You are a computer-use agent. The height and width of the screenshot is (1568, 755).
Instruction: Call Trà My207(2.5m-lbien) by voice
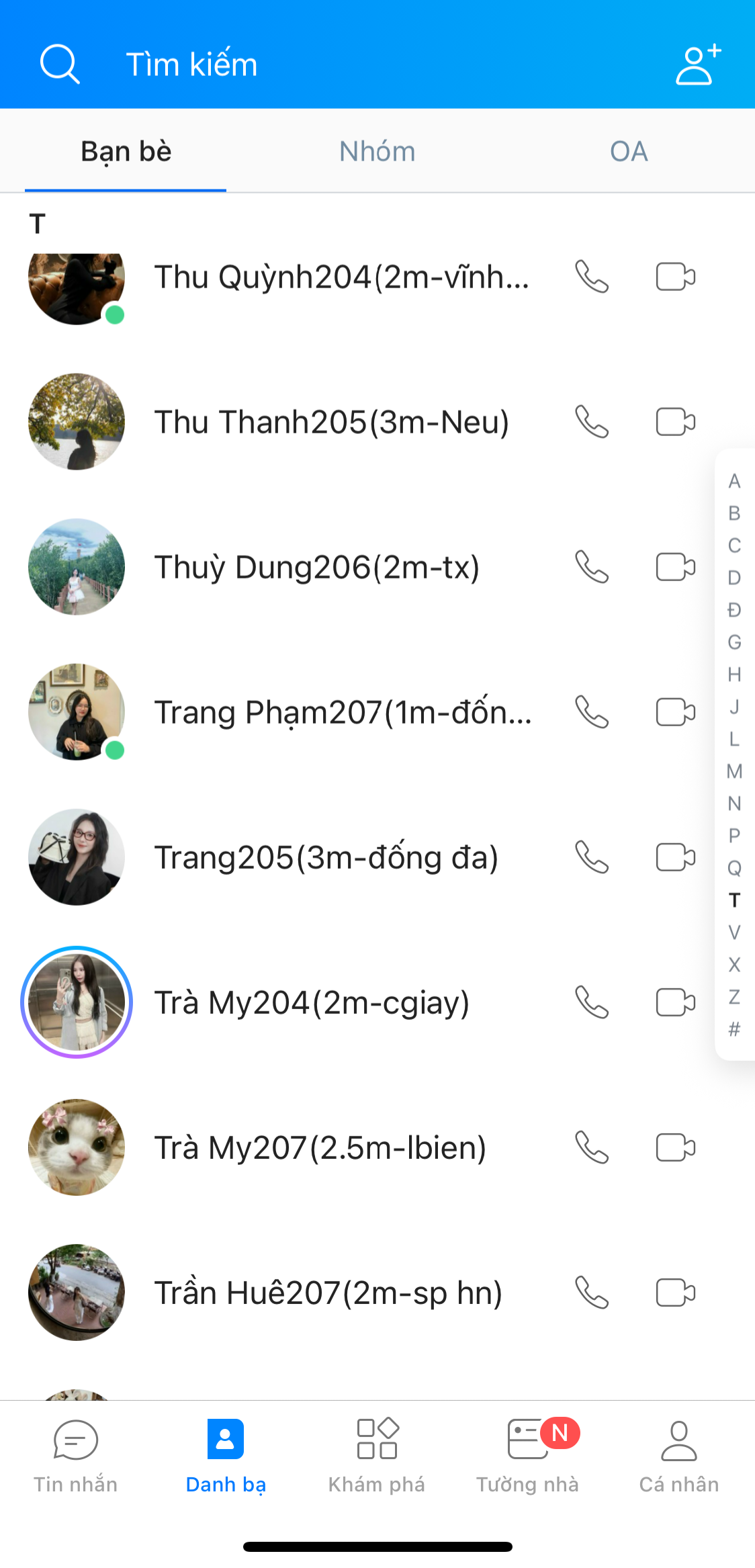click(592, 1147)
